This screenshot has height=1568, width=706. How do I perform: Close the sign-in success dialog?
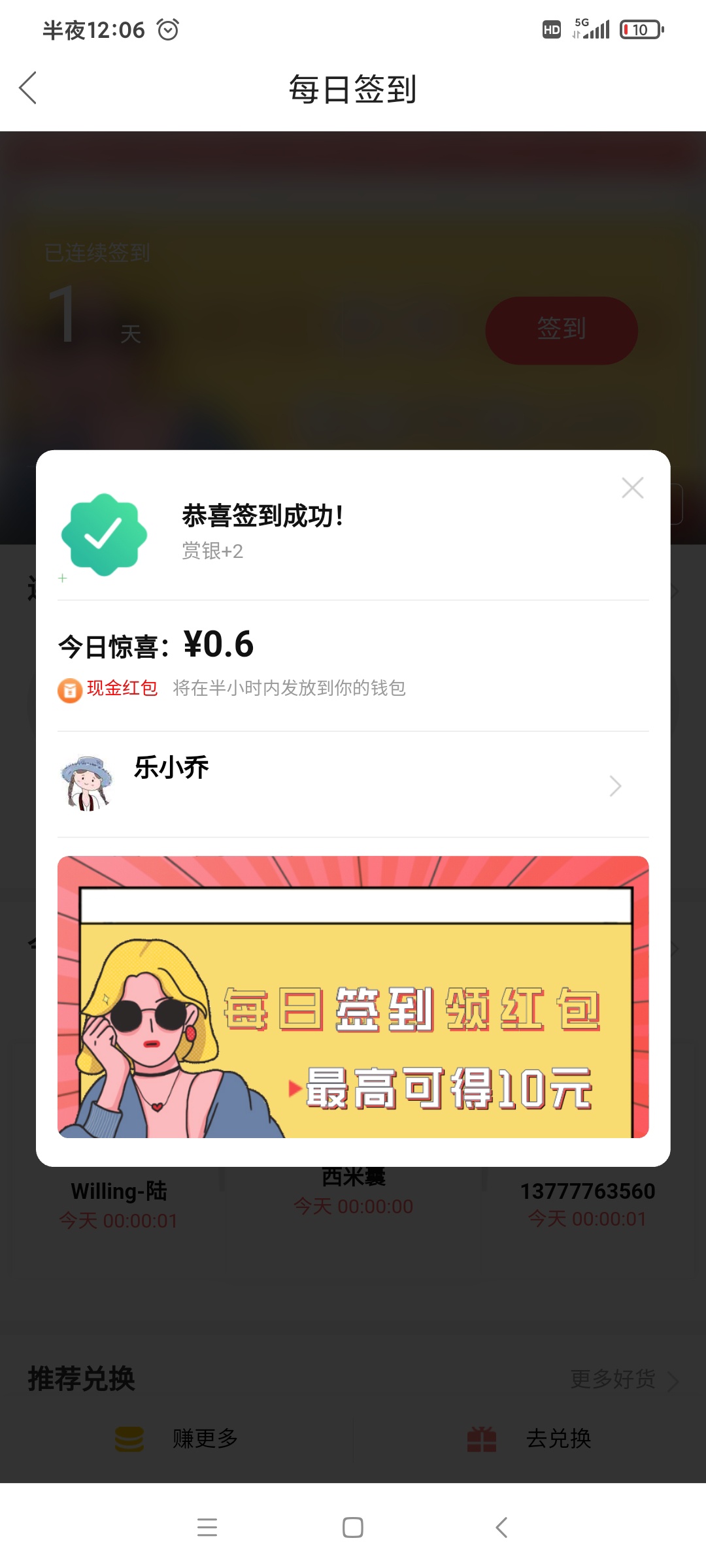tap(632, 488)
